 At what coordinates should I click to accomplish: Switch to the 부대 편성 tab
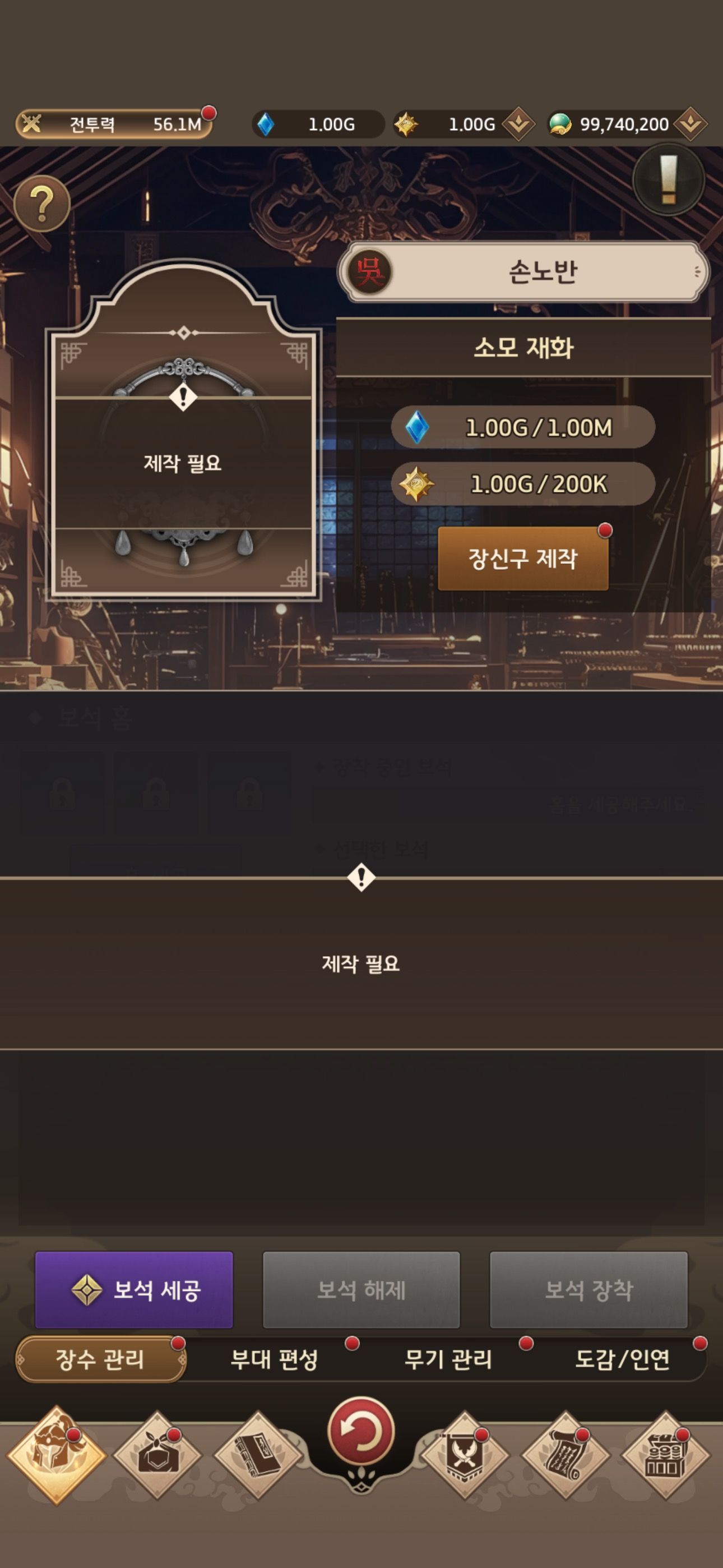[x=275, y=1359]
